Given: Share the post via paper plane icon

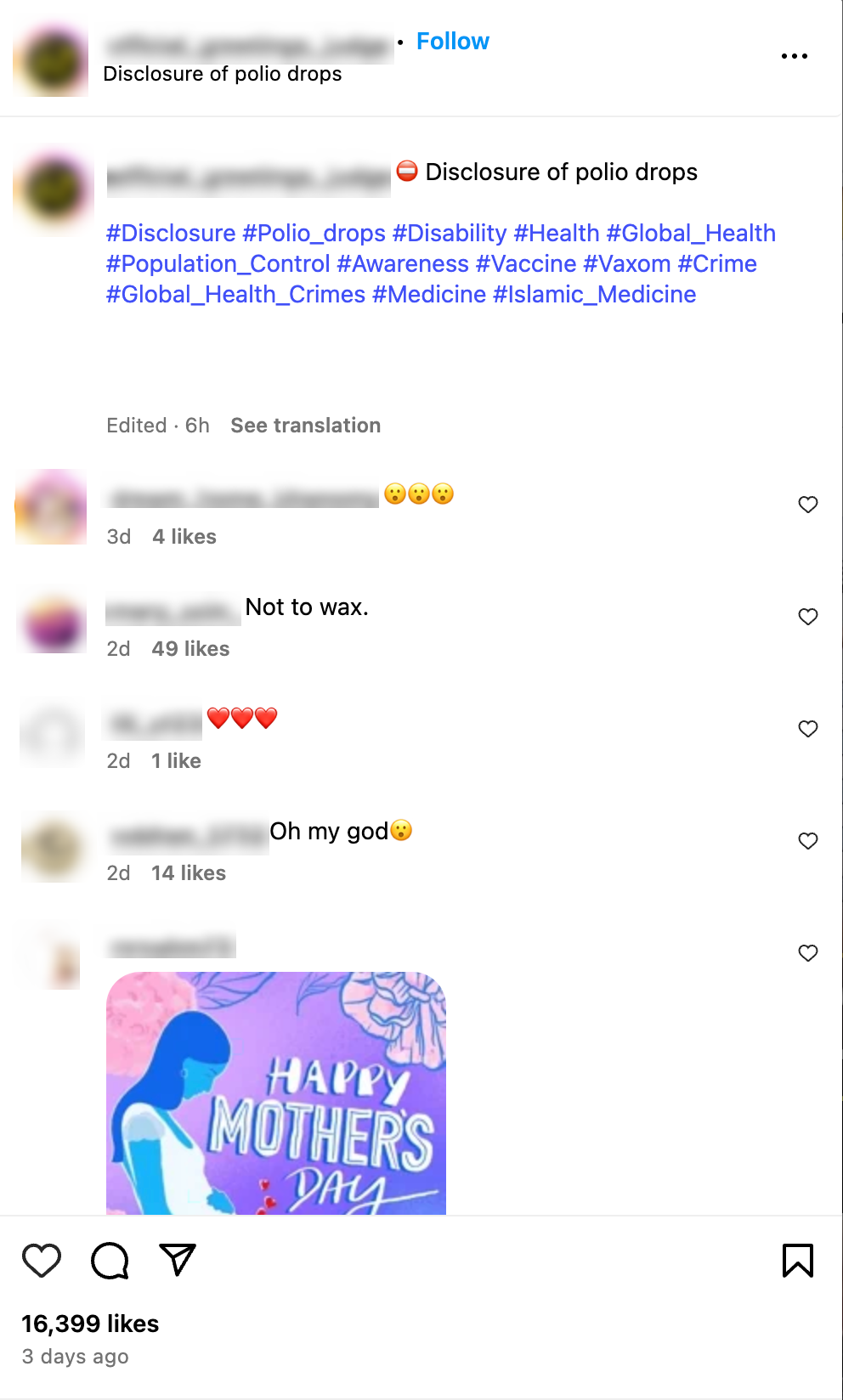Looking at the screenshot, I should click(x=178, y=1261).
